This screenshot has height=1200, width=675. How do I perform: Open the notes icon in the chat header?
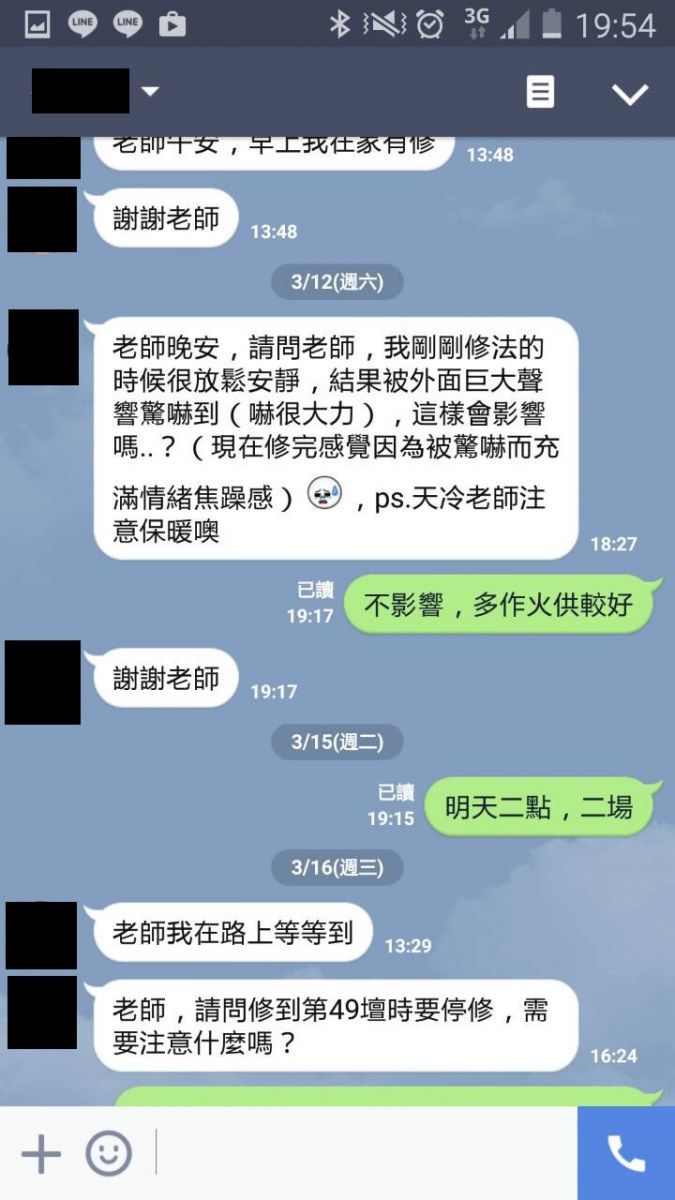[540, 93]
